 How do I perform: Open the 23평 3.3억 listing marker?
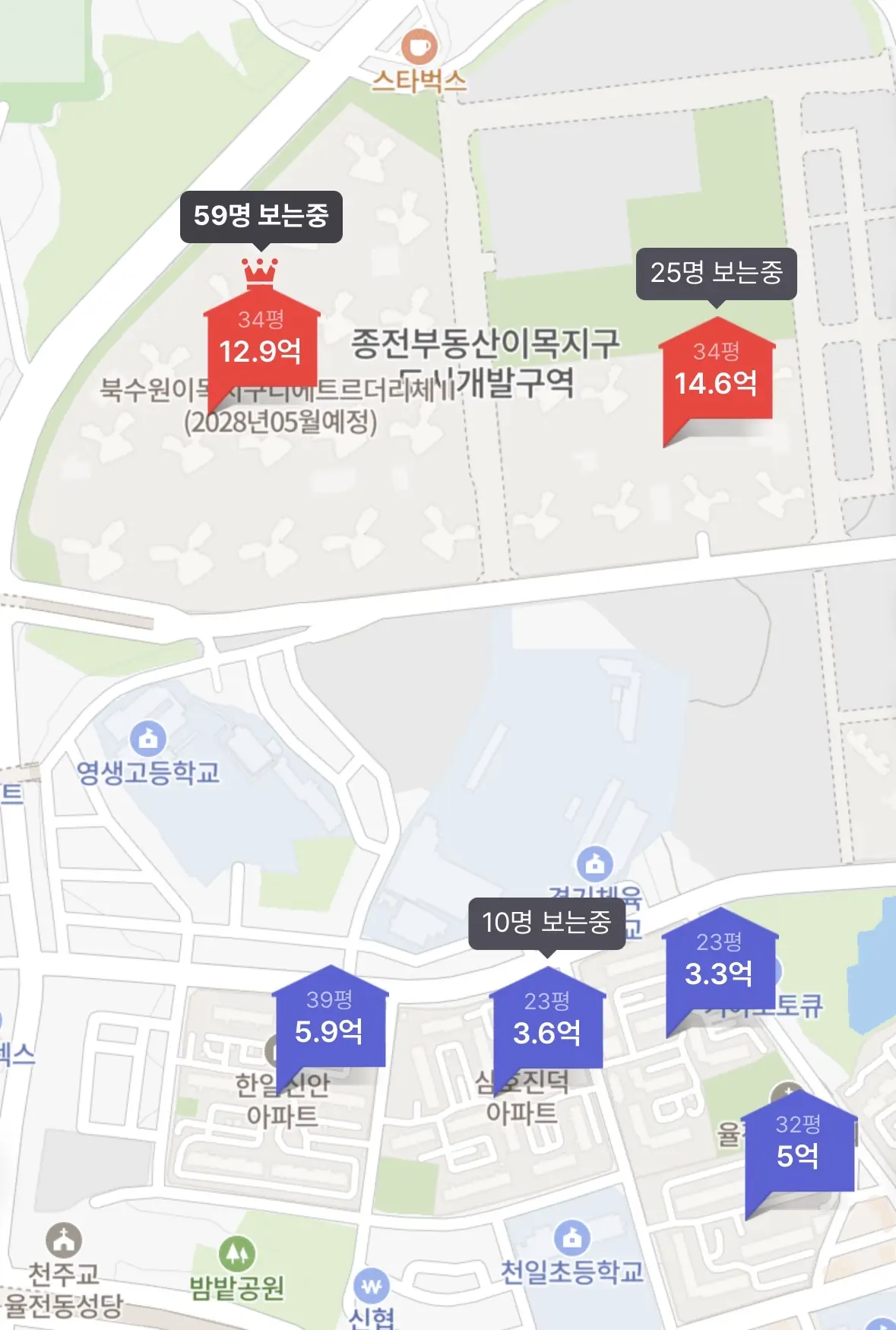click(x=719, y=962)
